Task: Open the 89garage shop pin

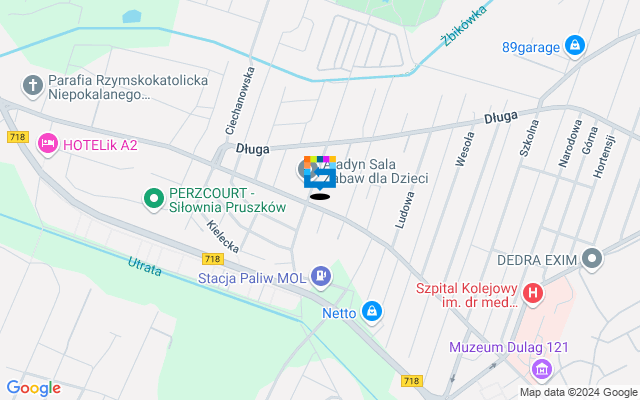Action: pos(574,45)
